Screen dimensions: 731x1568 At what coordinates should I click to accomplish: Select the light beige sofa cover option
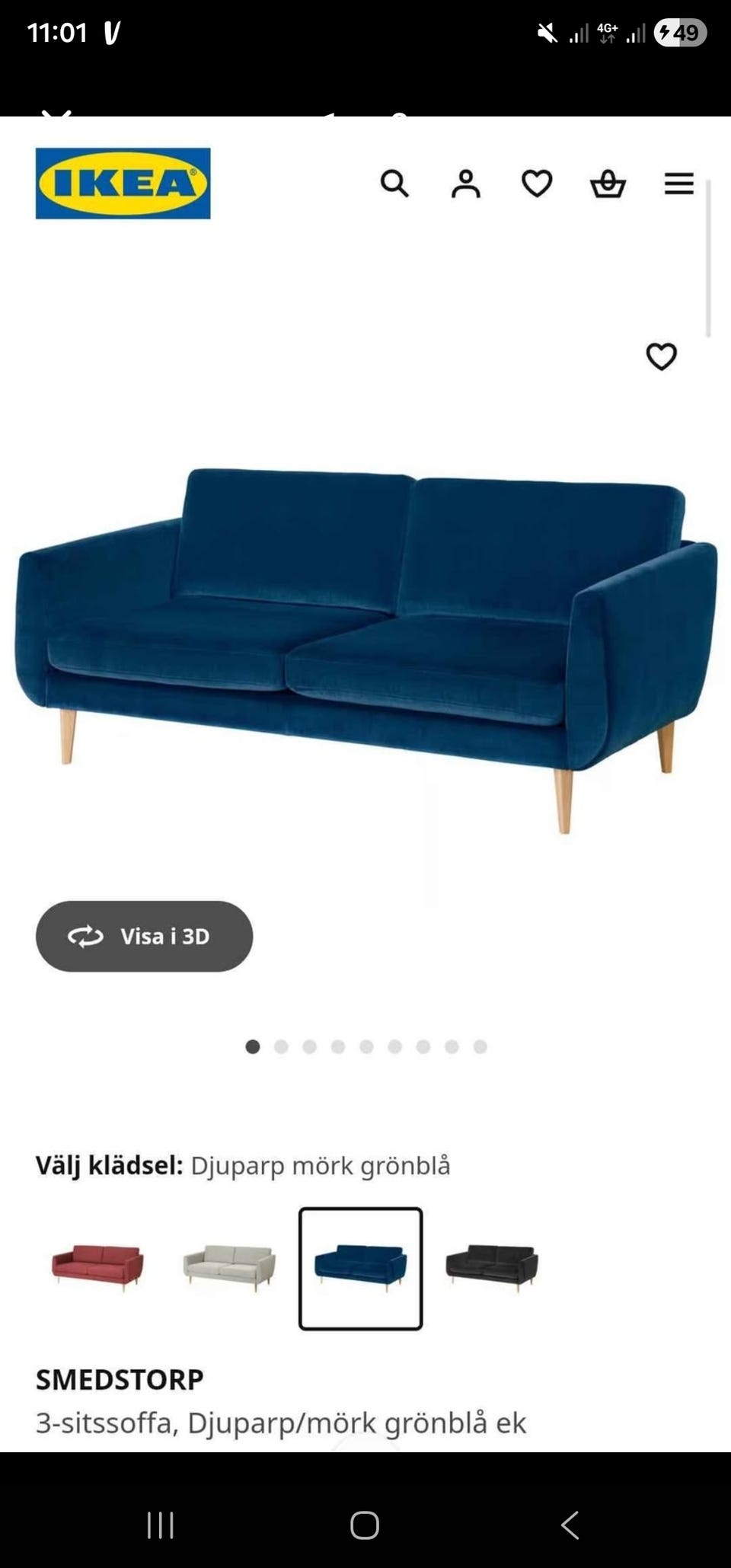tap(229, 1268)
